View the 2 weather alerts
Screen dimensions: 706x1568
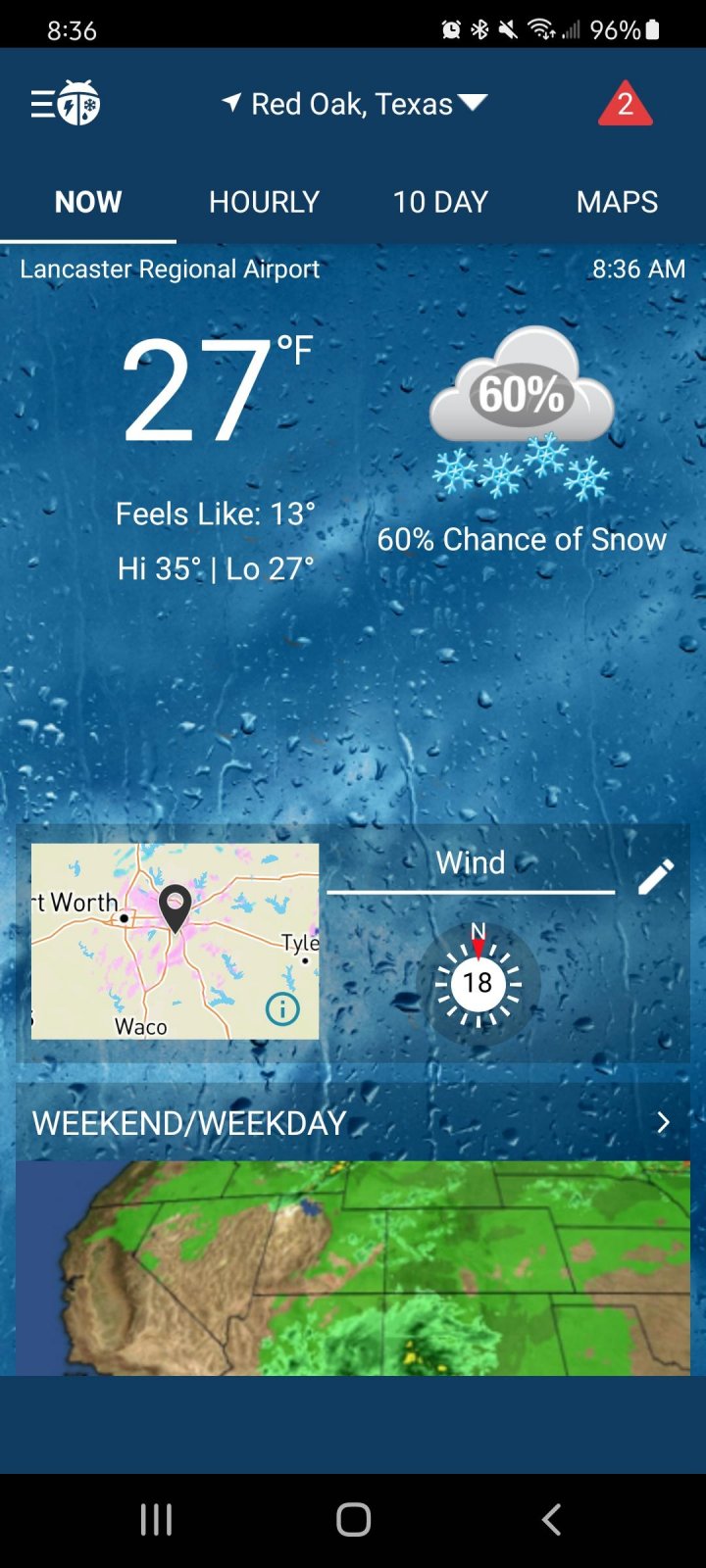pos(625,104)
